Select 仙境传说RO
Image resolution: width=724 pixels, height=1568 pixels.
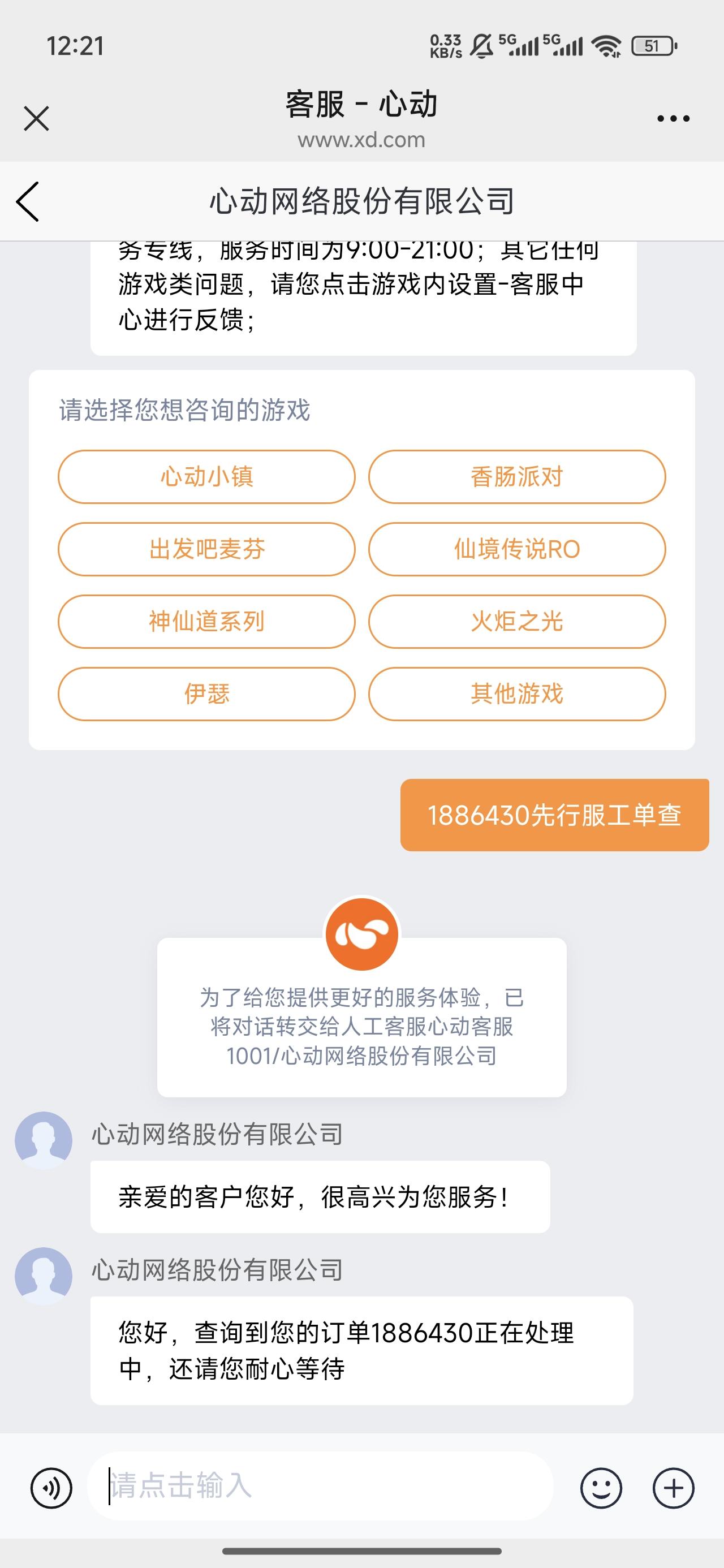click(517, 549)
